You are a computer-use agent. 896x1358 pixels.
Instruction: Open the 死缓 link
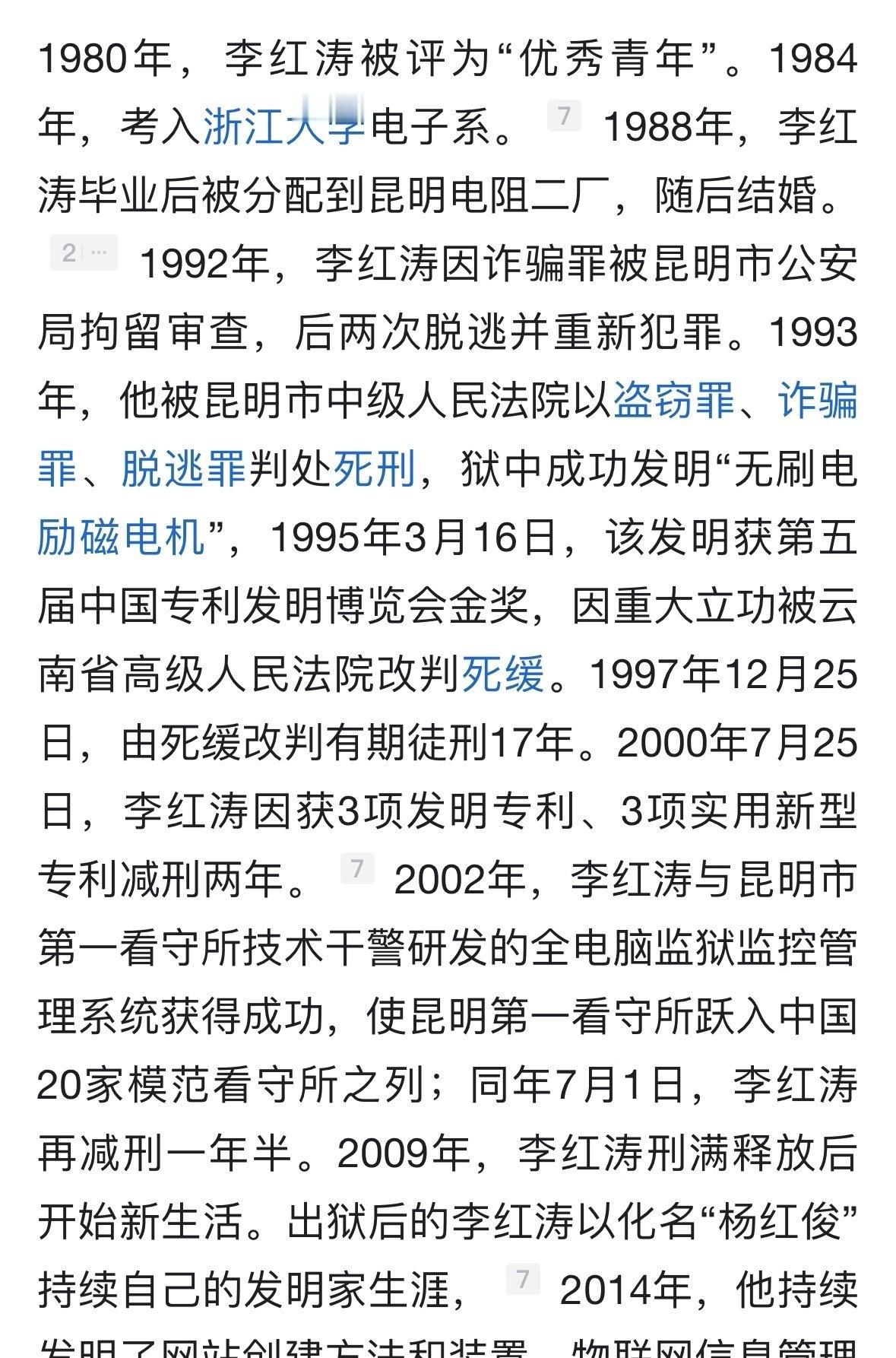[504, 674]
